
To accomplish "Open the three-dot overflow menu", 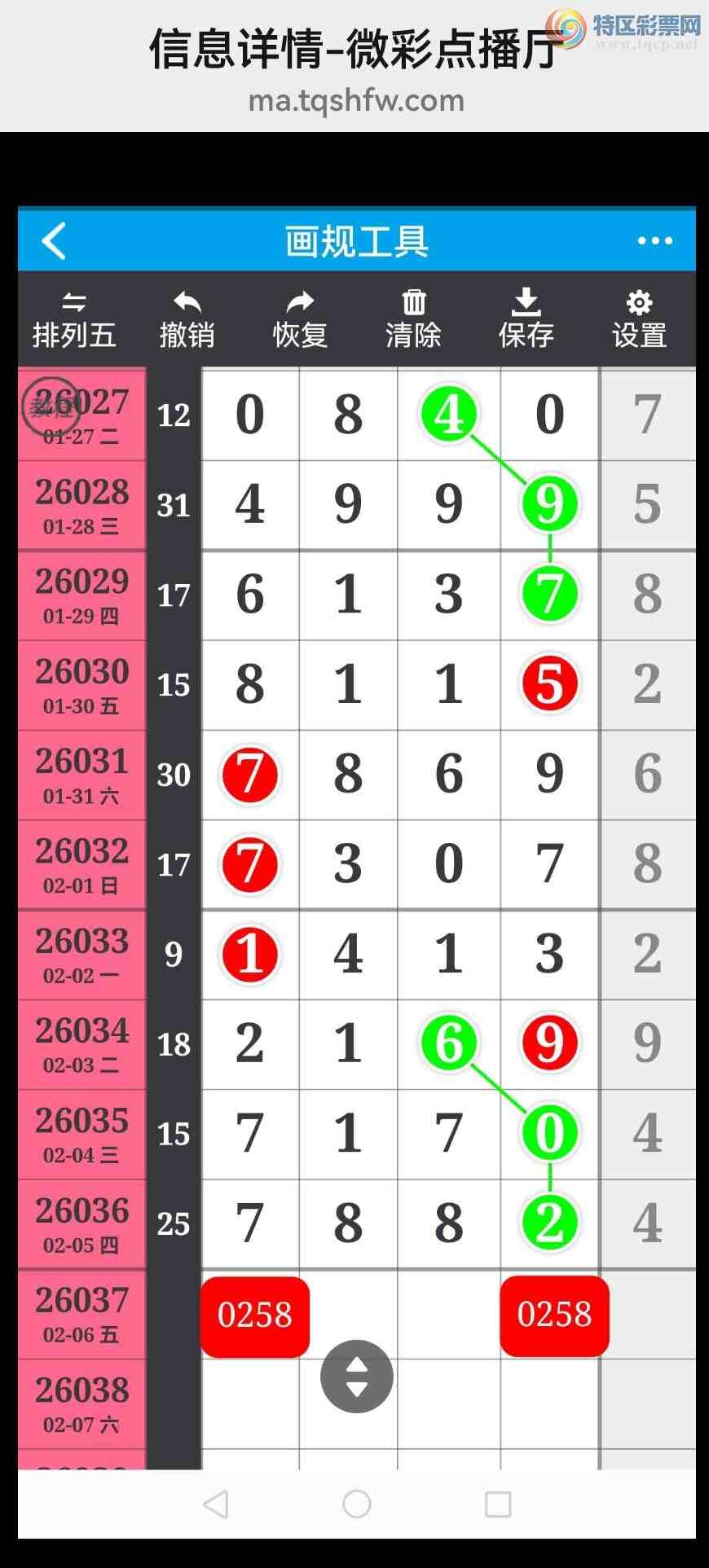I will (654, 241).
